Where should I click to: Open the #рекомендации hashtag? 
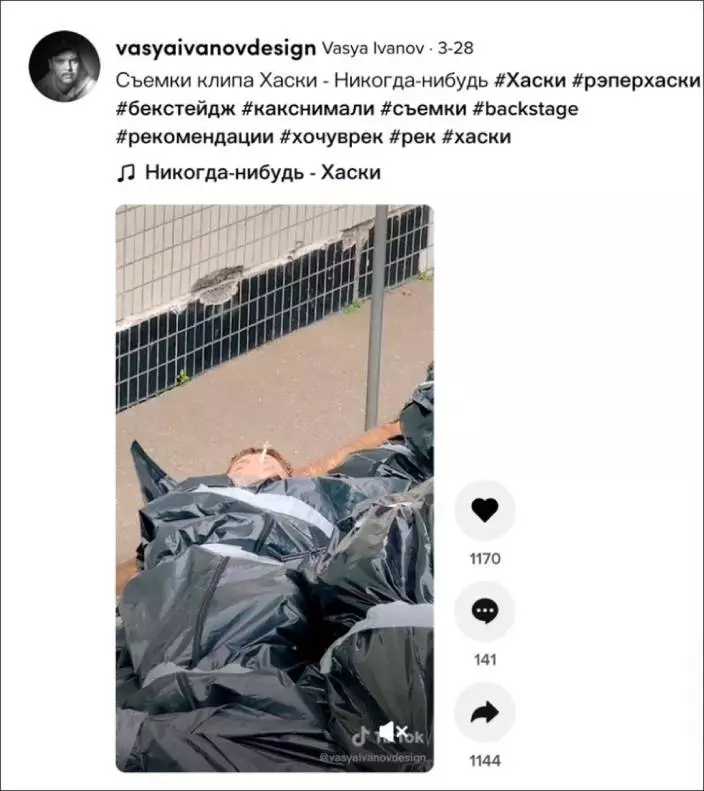coord(194,137)
